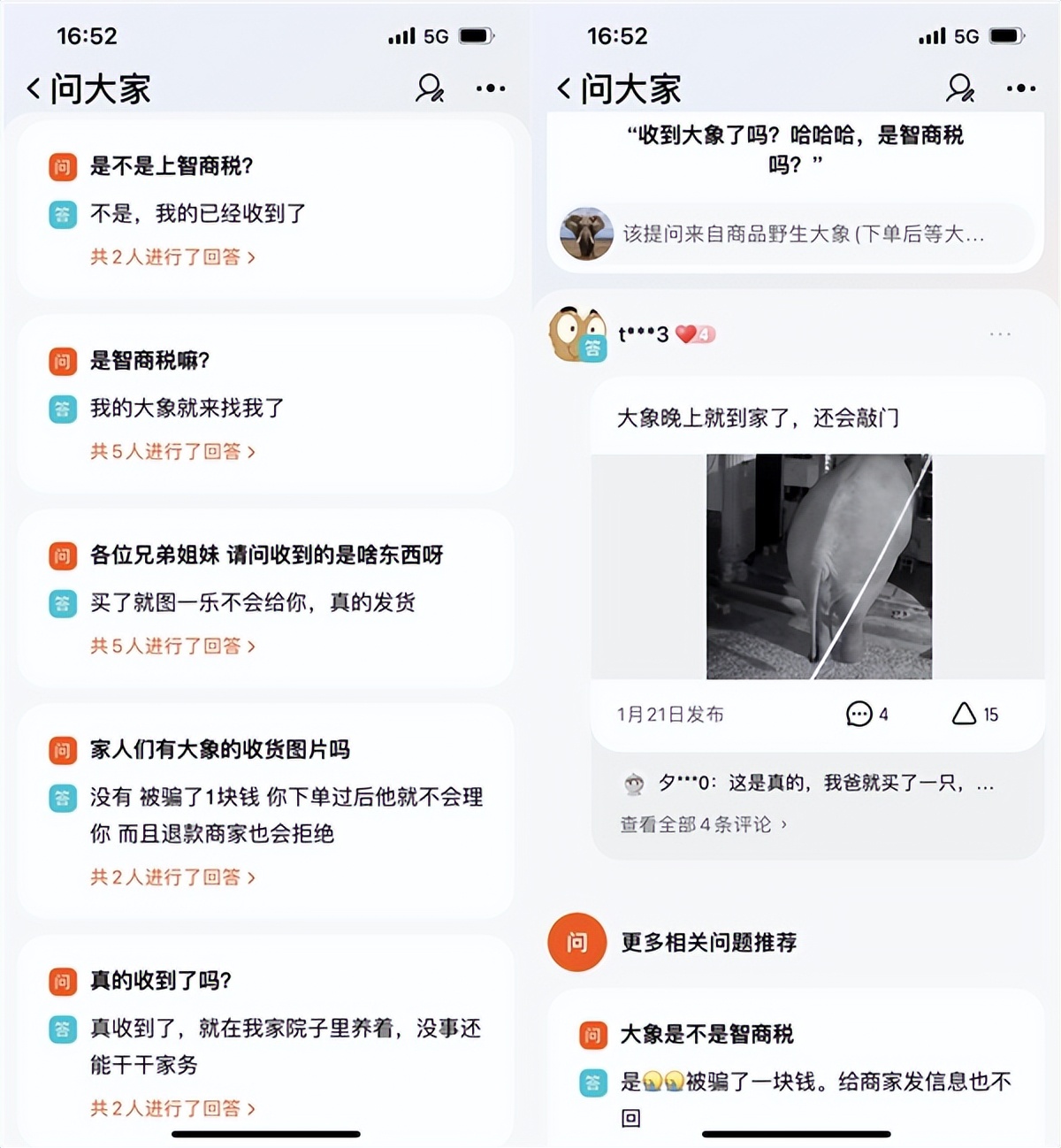Select the question 大象是不是智商税

706,1034
